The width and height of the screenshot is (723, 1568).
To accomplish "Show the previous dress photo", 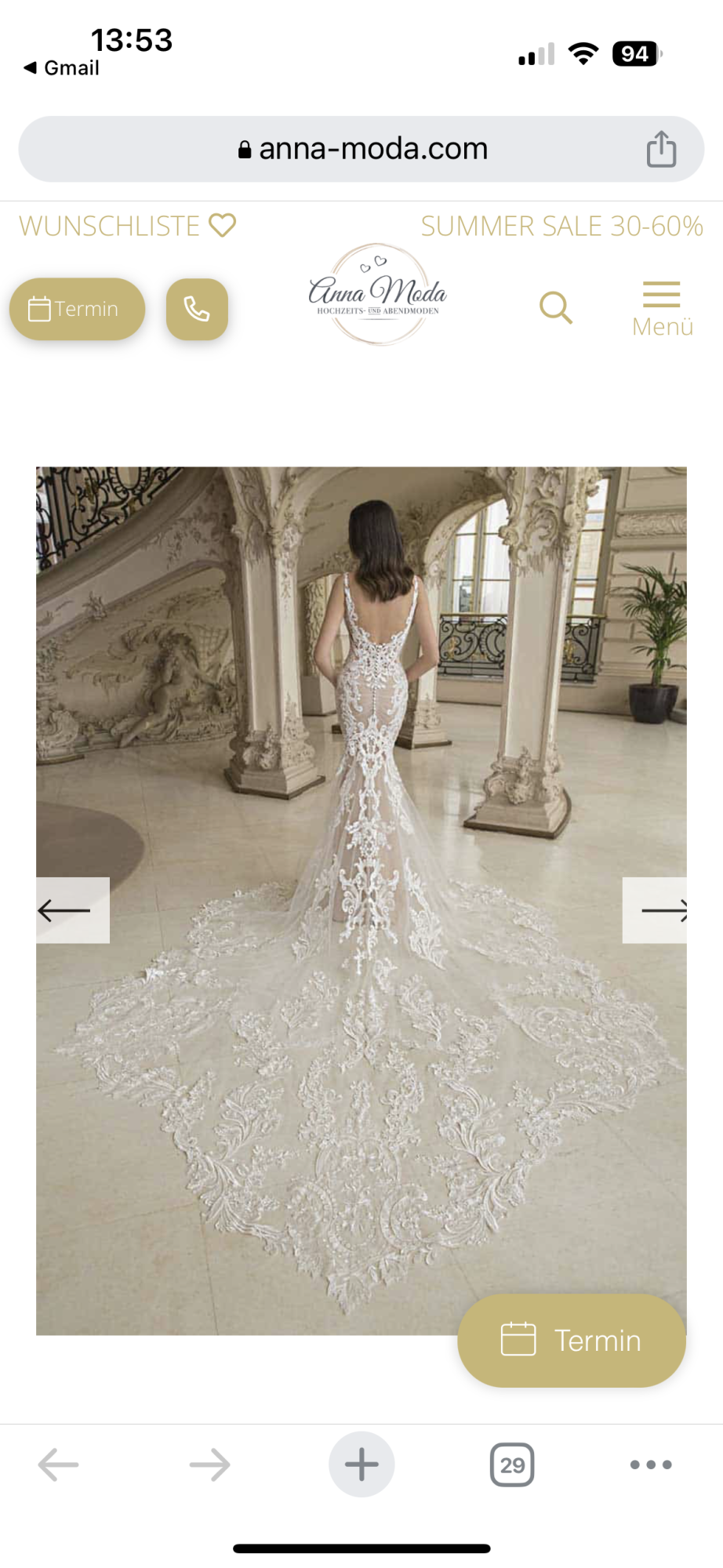I will coord(72,910).
